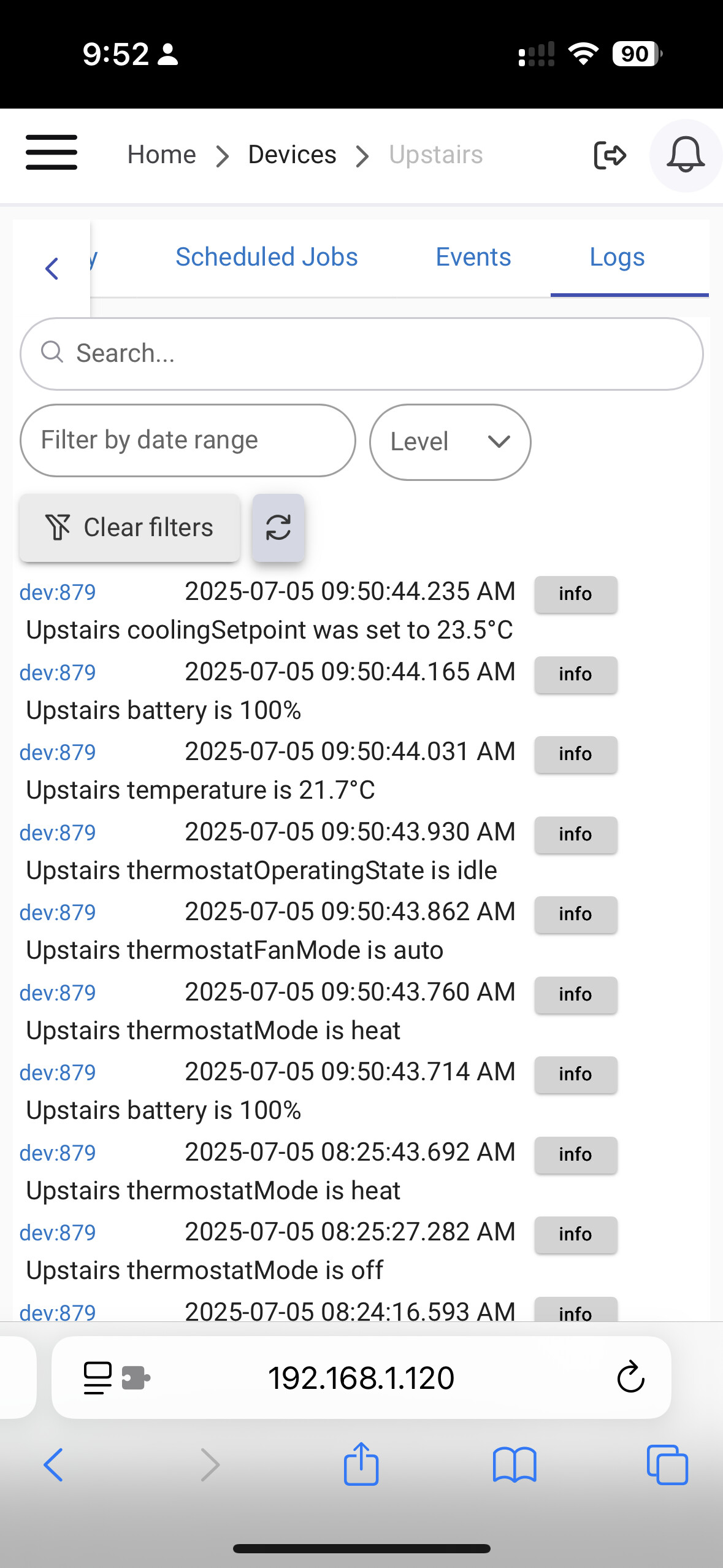Reload the page in Safari
Viewport: 723px width, 1568px height.
pos(630,1378)
